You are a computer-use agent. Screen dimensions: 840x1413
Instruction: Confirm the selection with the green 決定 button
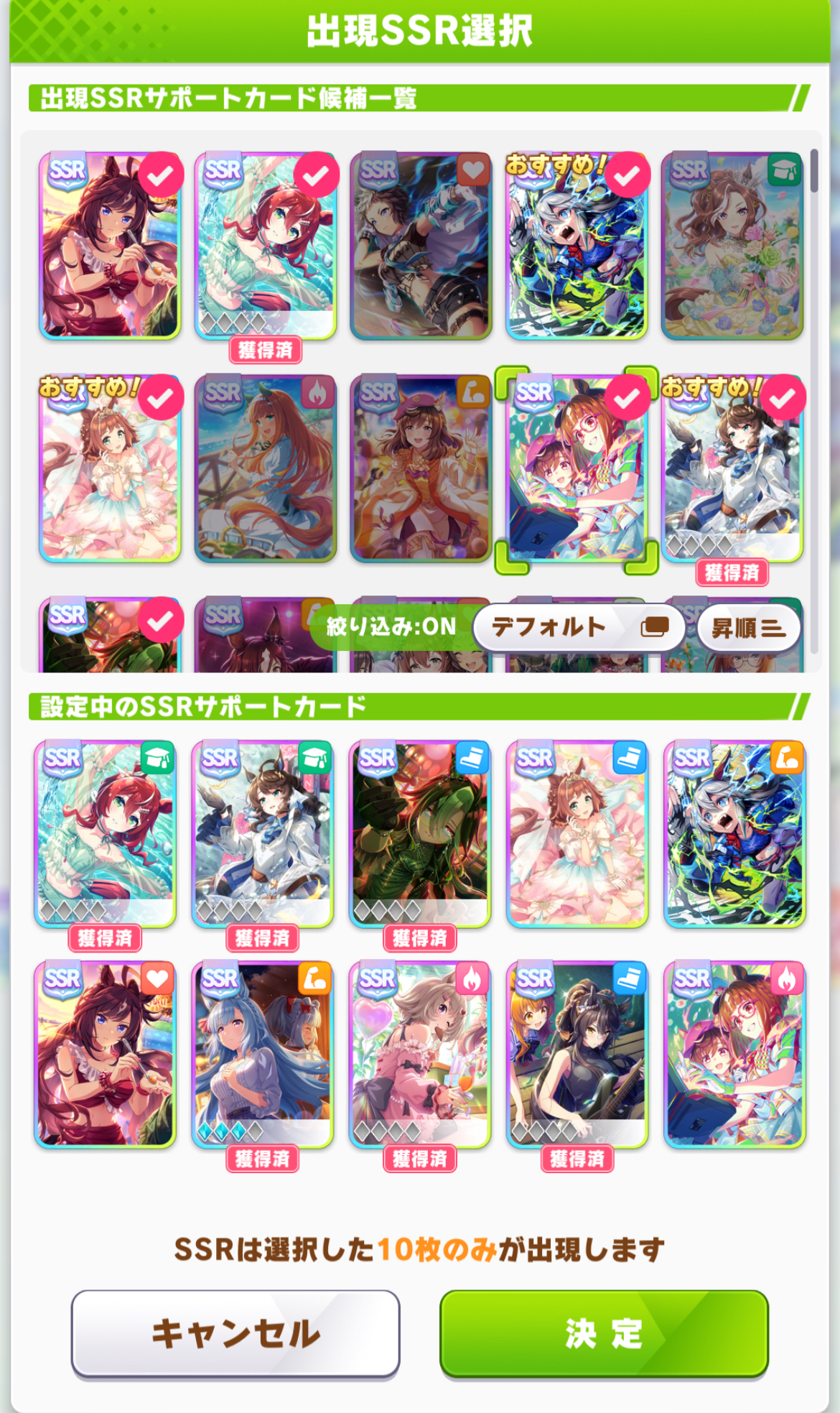coord(603,1333)
